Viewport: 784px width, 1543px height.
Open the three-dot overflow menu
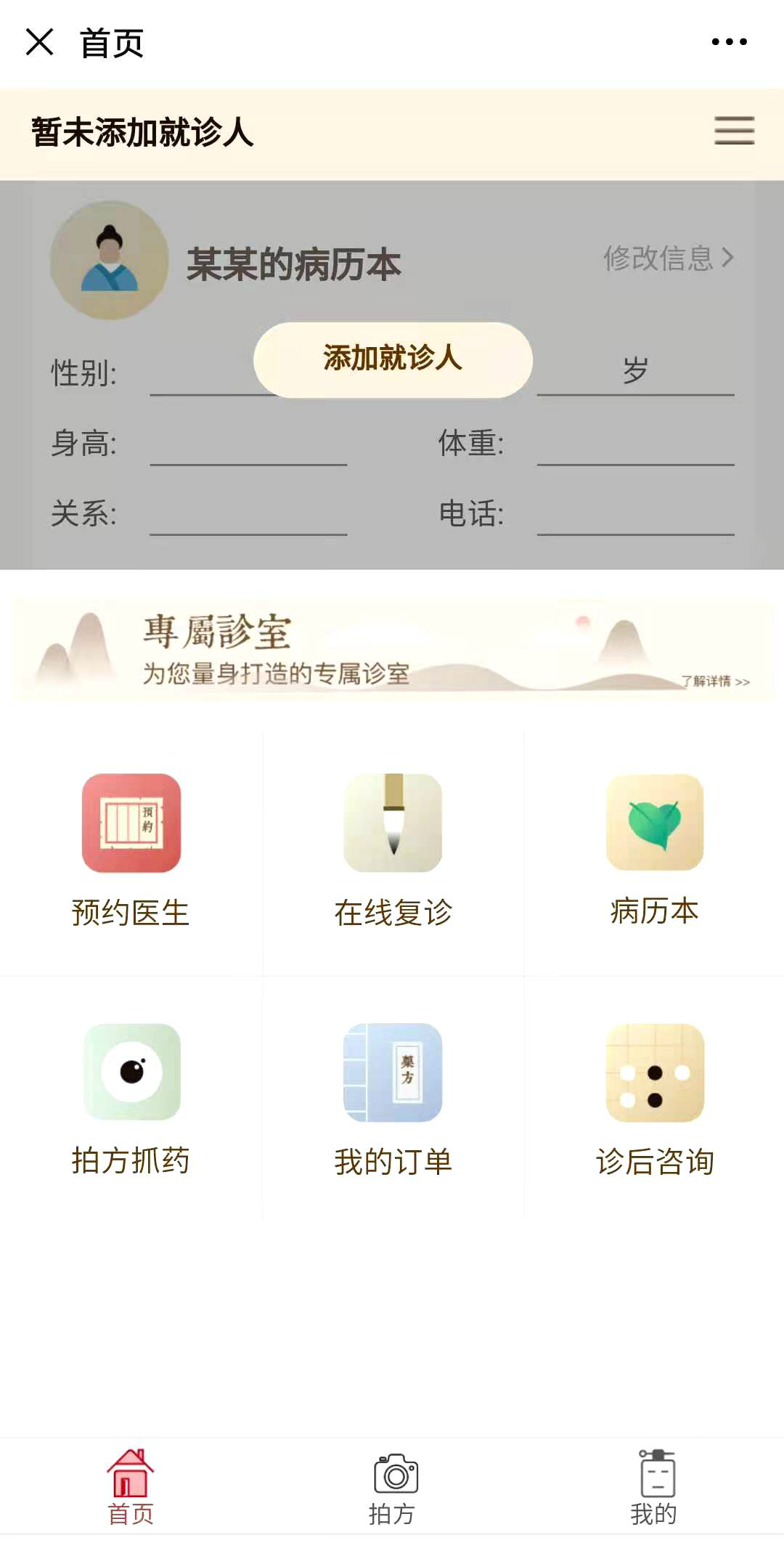pyautogui.click(x=729, y=42)
